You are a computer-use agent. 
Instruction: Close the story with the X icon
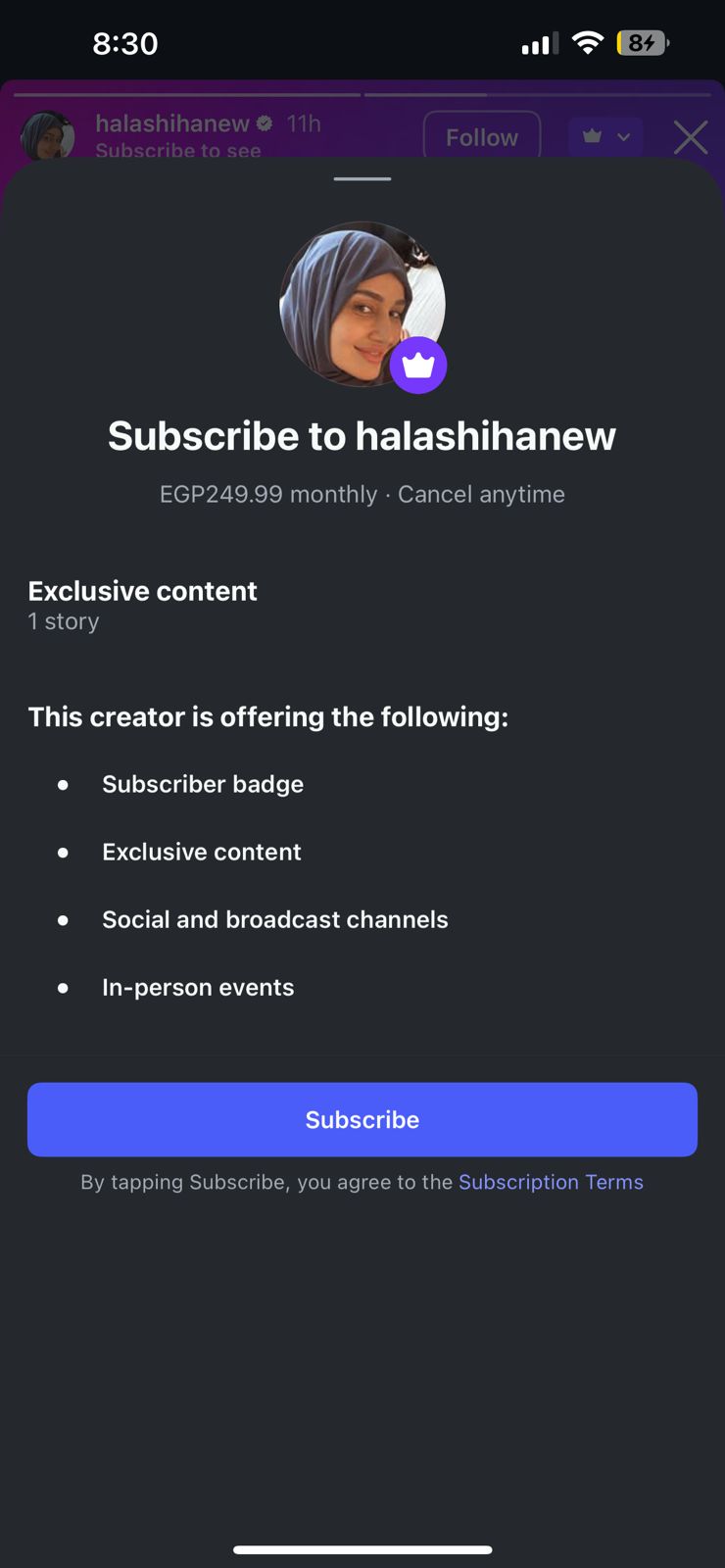(691, 137)
